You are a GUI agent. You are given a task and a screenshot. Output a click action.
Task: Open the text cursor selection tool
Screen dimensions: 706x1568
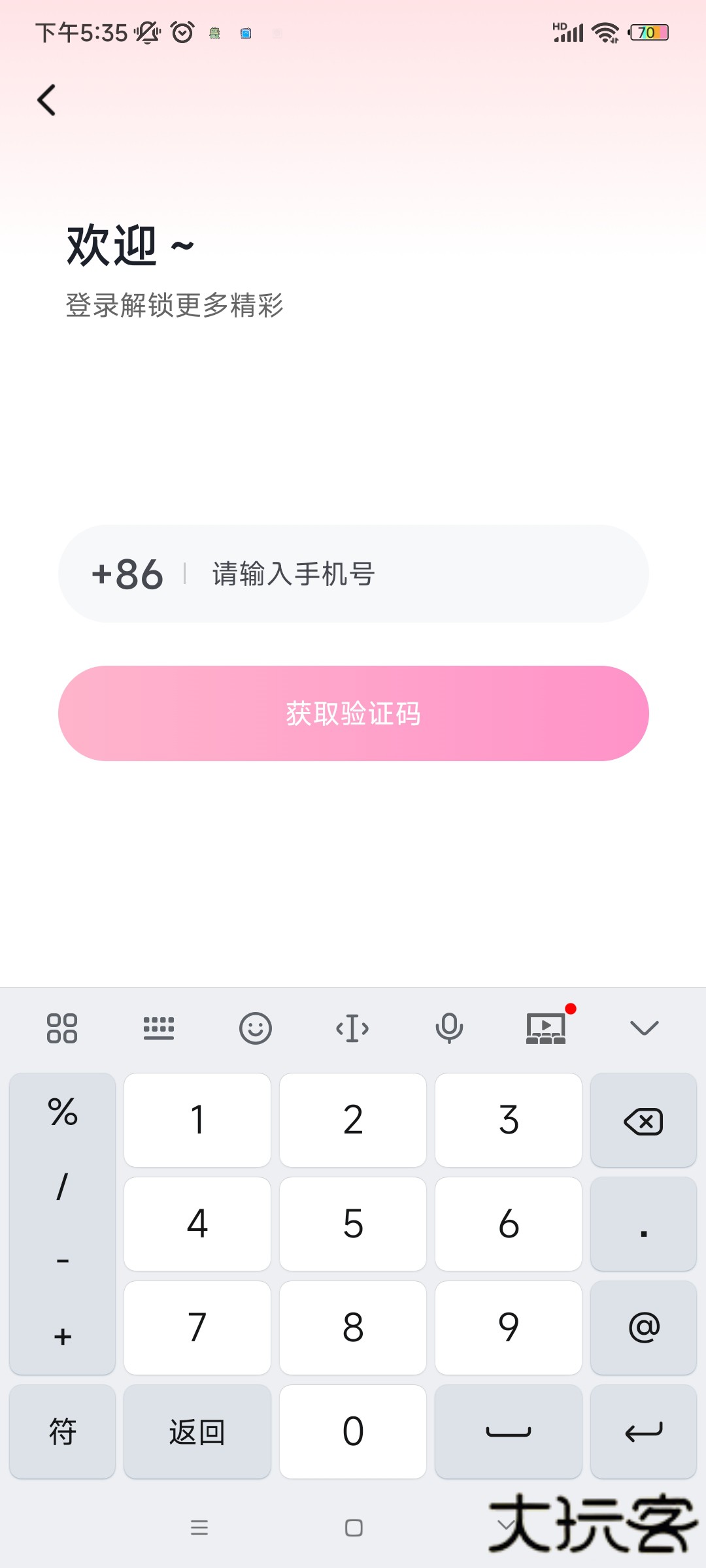352,1027
